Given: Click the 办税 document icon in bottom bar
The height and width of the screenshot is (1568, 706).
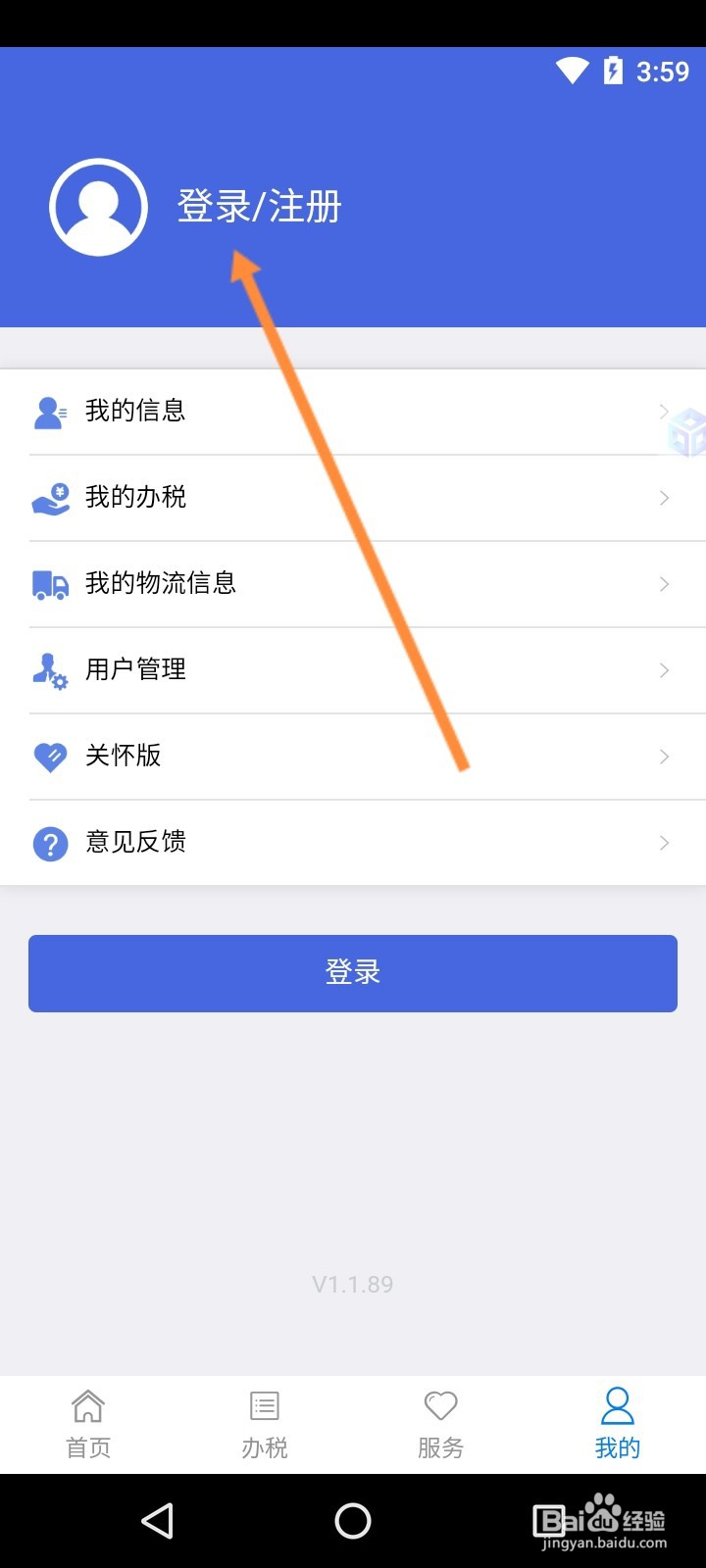Looking at the screenshot, I should pyautogui.click(x=264, y=1407).
